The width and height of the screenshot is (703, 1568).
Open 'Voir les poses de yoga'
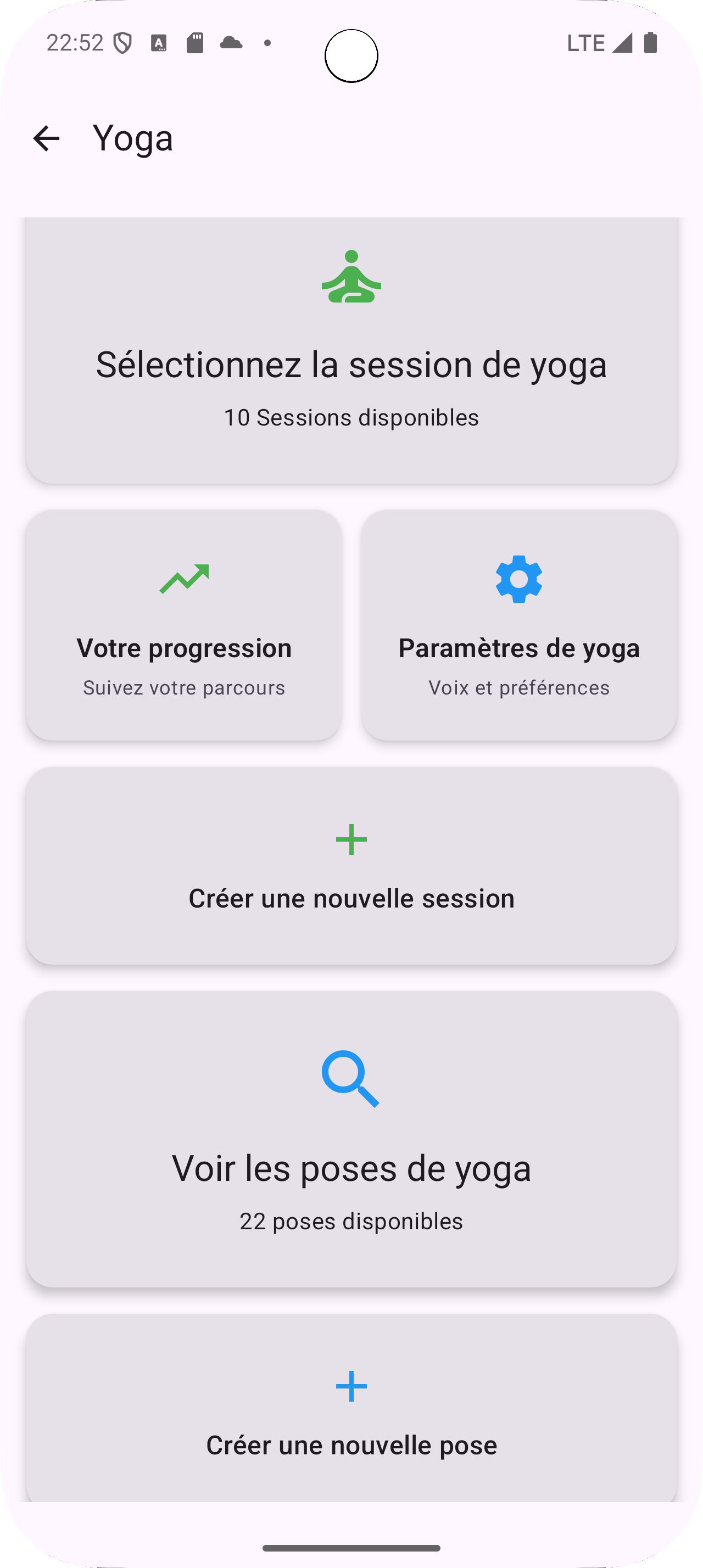[x=352, y=1167]
